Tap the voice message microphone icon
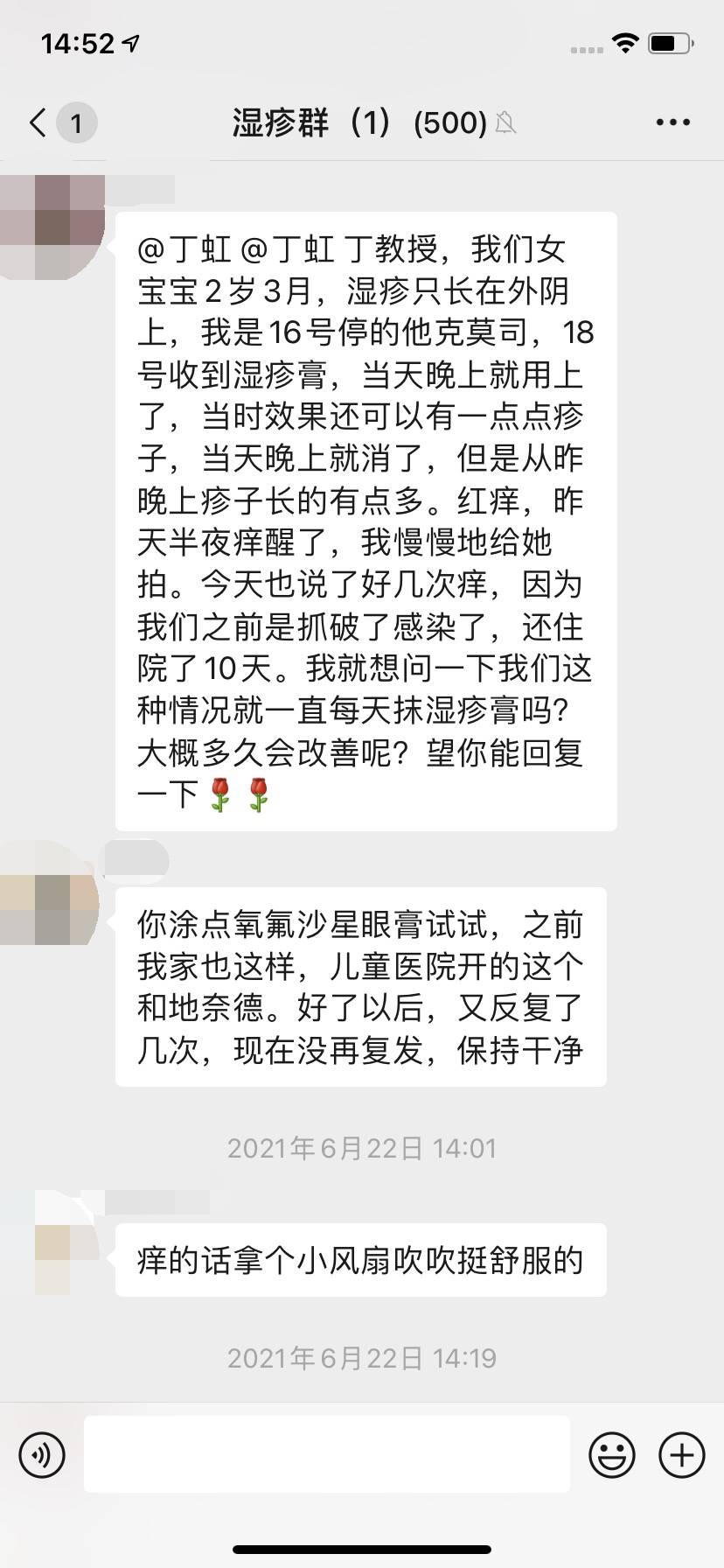 42,1454
